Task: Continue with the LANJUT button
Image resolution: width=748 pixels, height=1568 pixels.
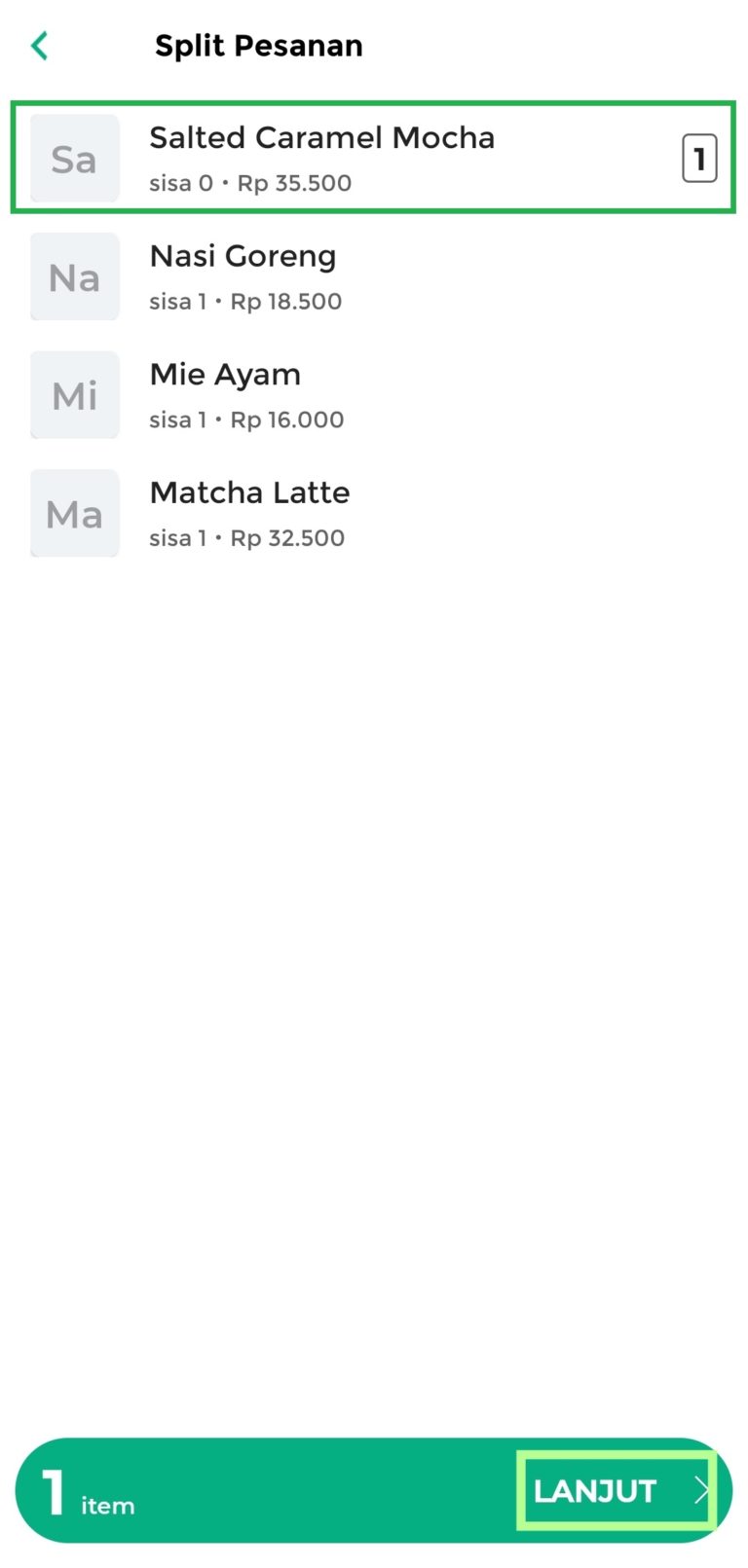Action: tap(617, 1490)
